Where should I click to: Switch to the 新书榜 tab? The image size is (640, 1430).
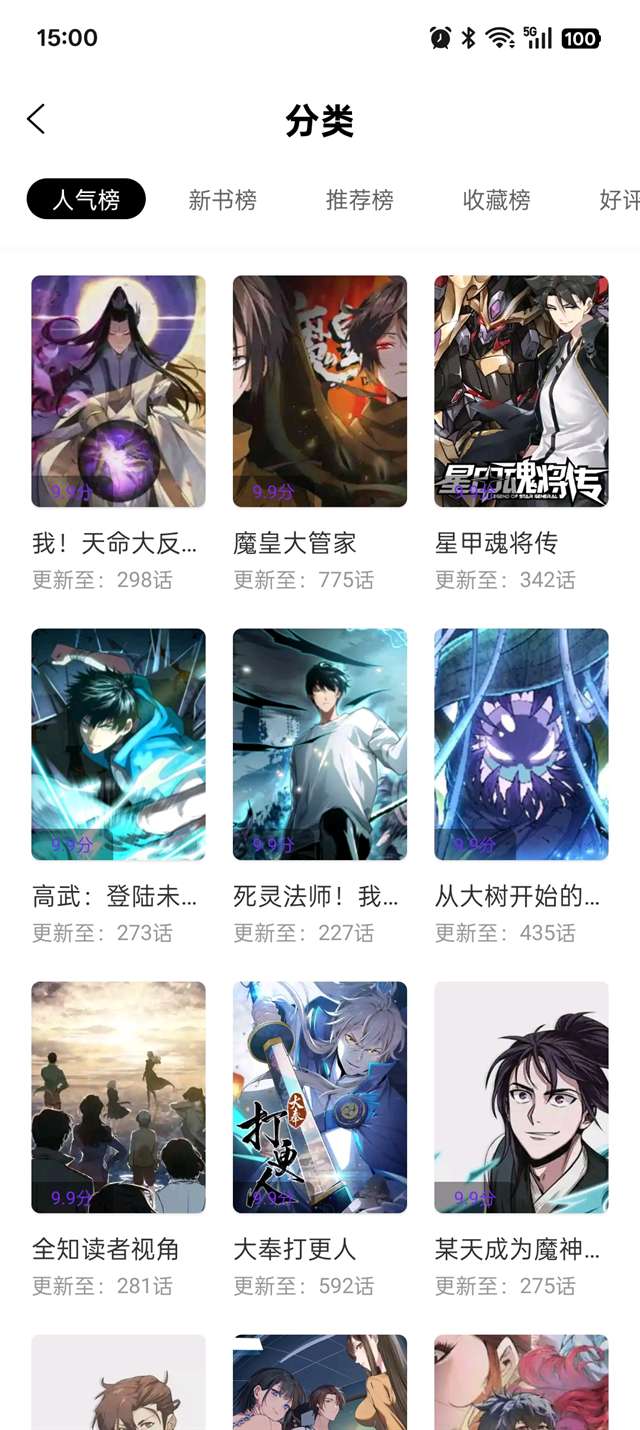click(x=222, y=199)
